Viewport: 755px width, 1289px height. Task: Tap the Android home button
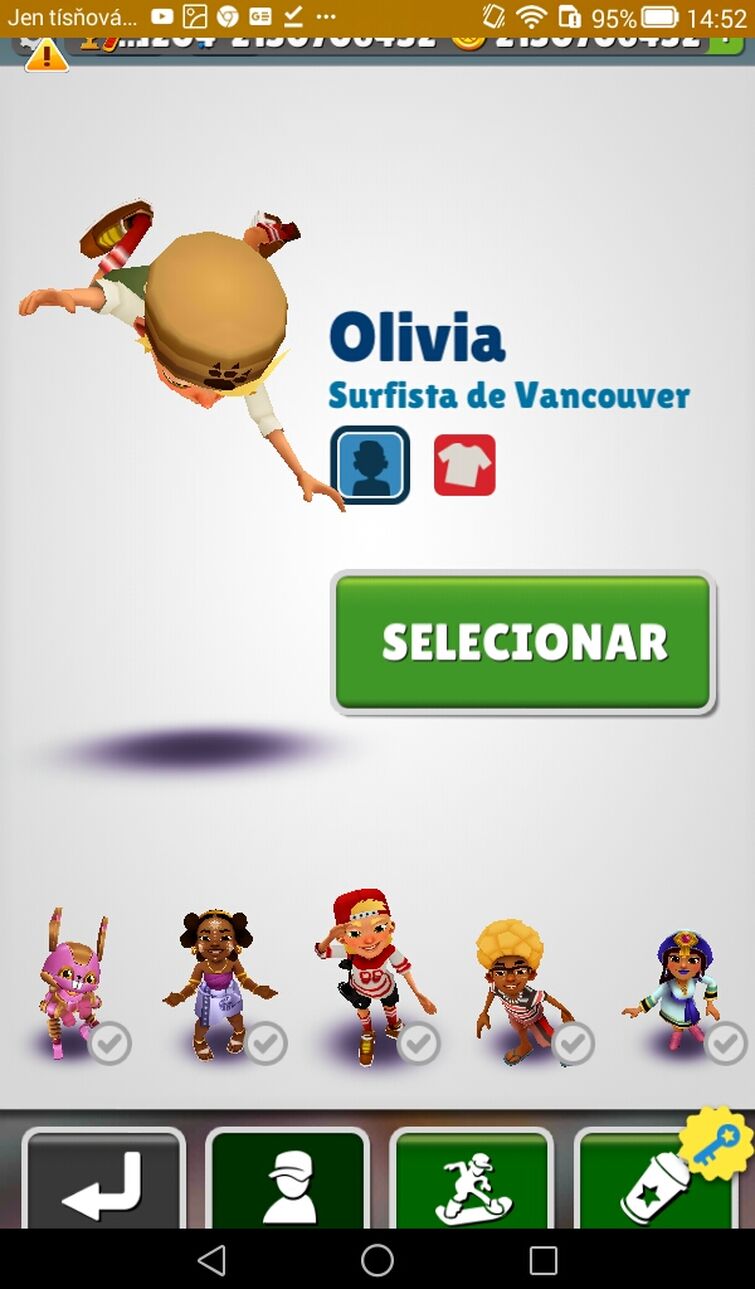click(377, 1260)
